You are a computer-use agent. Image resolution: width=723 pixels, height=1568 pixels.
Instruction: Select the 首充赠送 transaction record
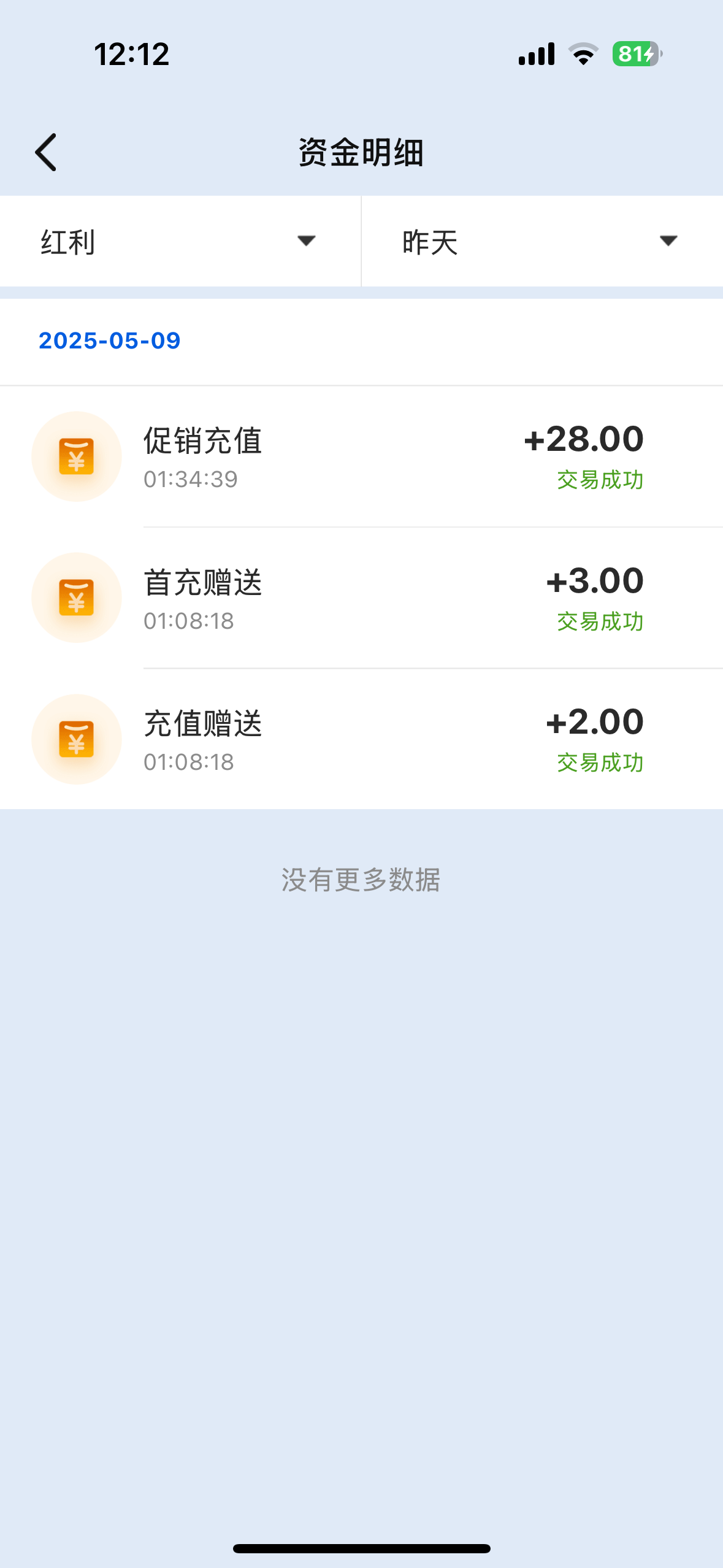(361, 597)
